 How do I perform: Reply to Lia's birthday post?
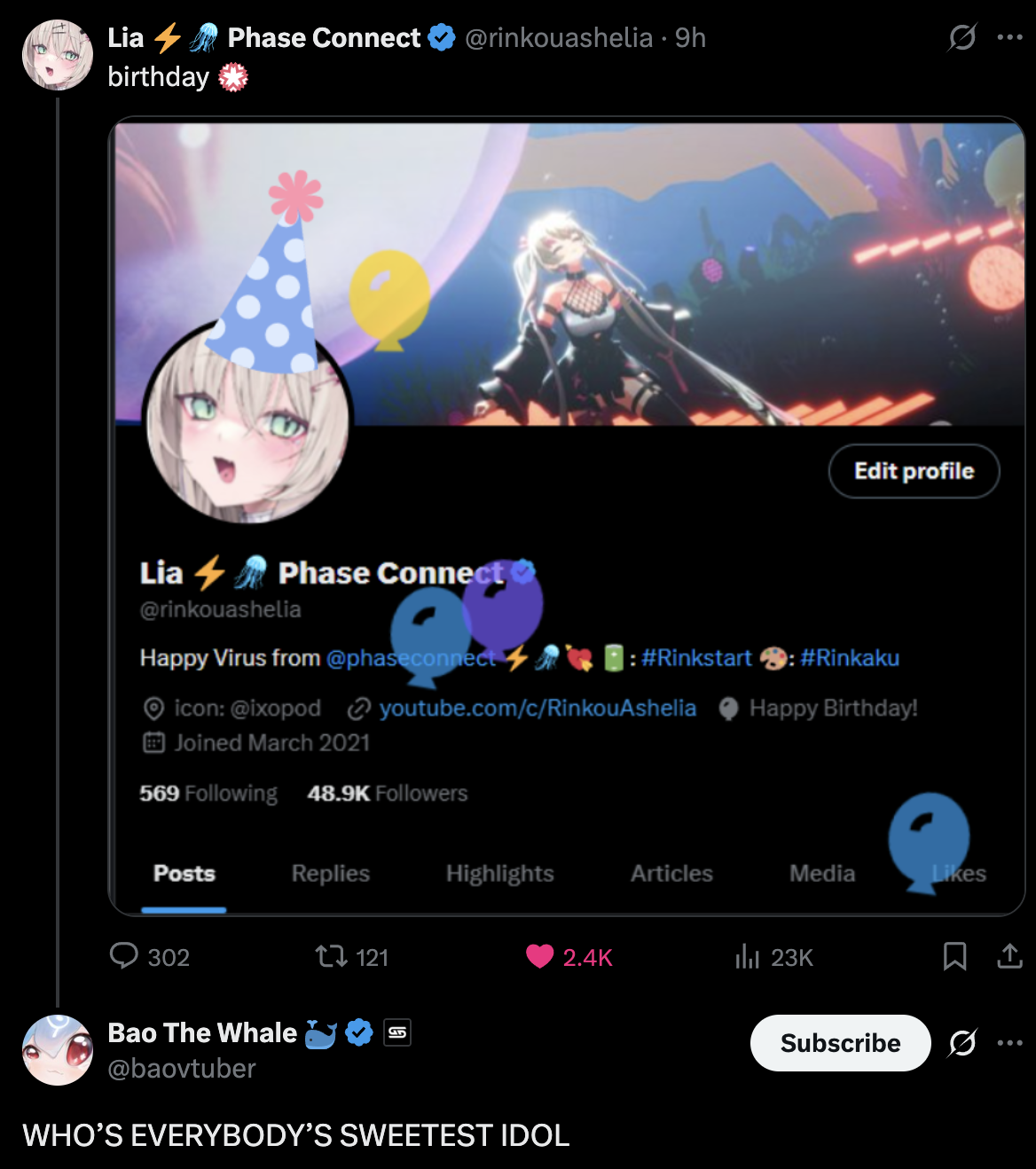pos(124,956)
